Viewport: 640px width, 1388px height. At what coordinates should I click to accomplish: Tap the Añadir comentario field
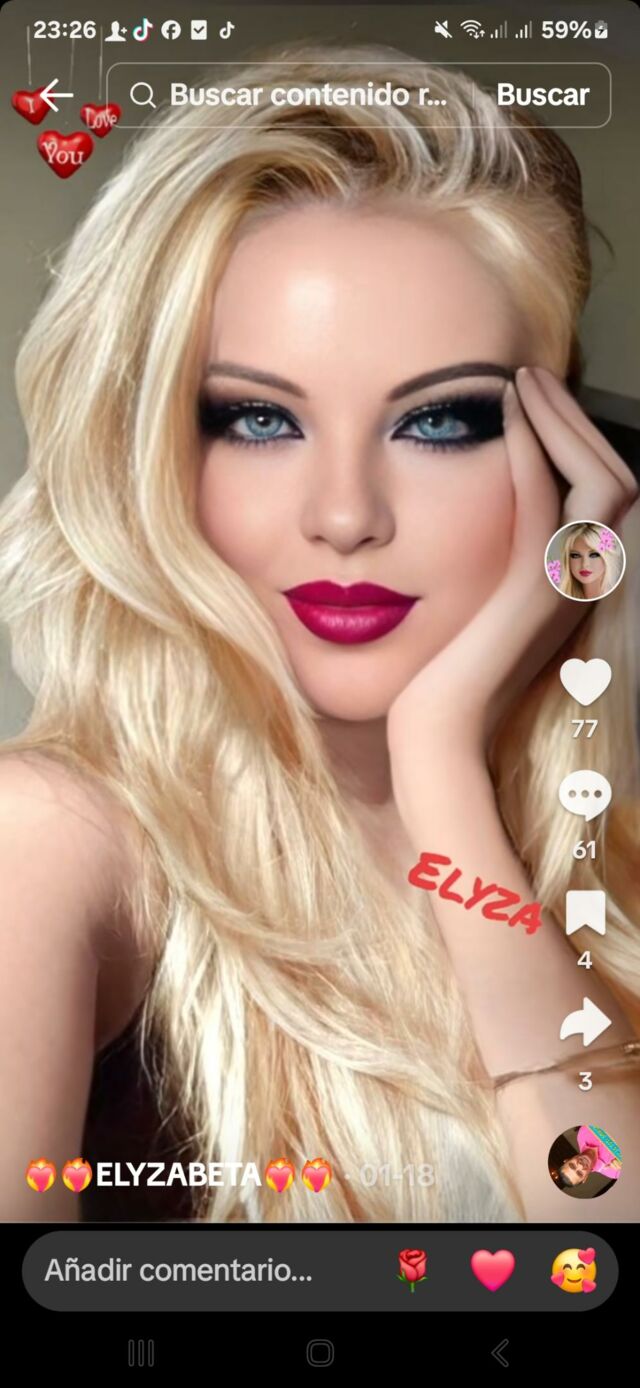point(180,1270)
